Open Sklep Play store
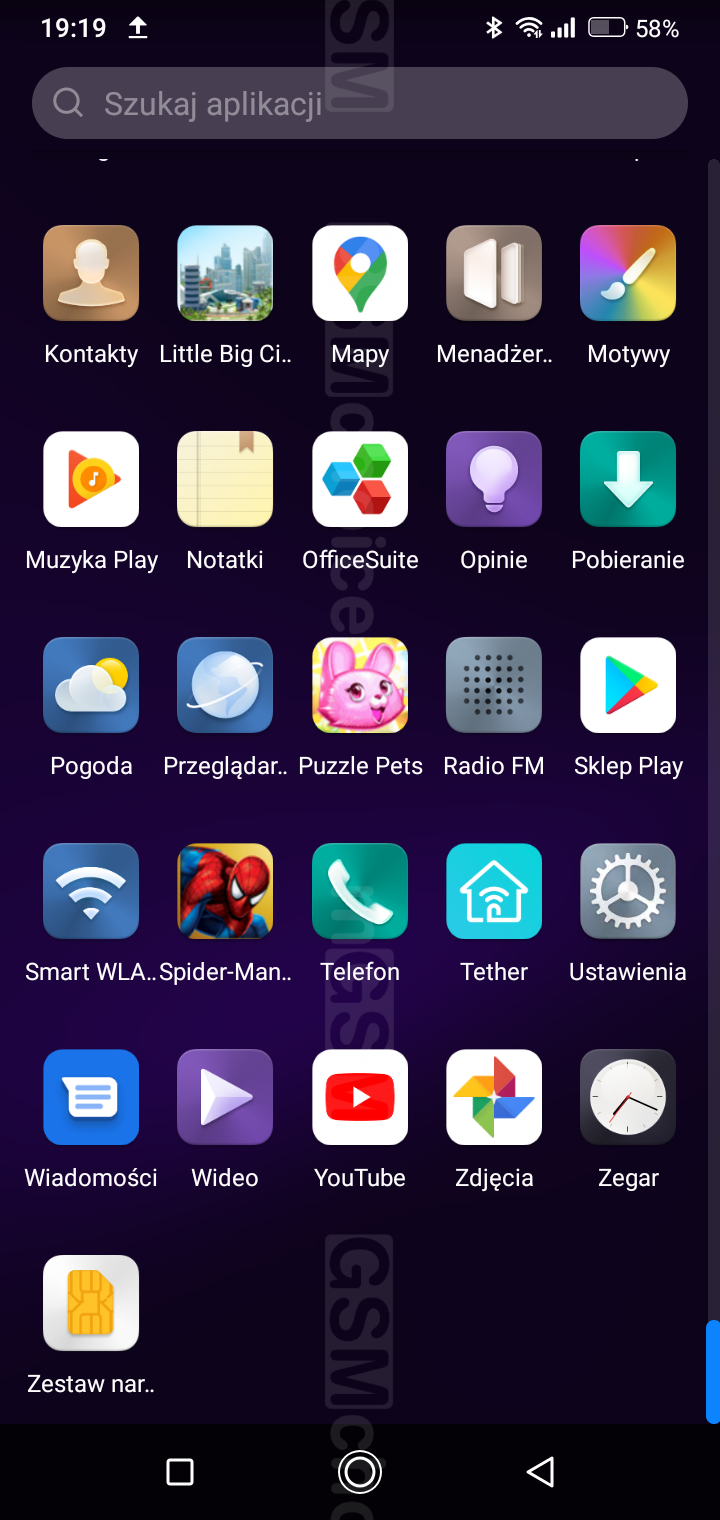Viewport: 720px width, 1520px height. pyautogui.click(x=628, y=685)
